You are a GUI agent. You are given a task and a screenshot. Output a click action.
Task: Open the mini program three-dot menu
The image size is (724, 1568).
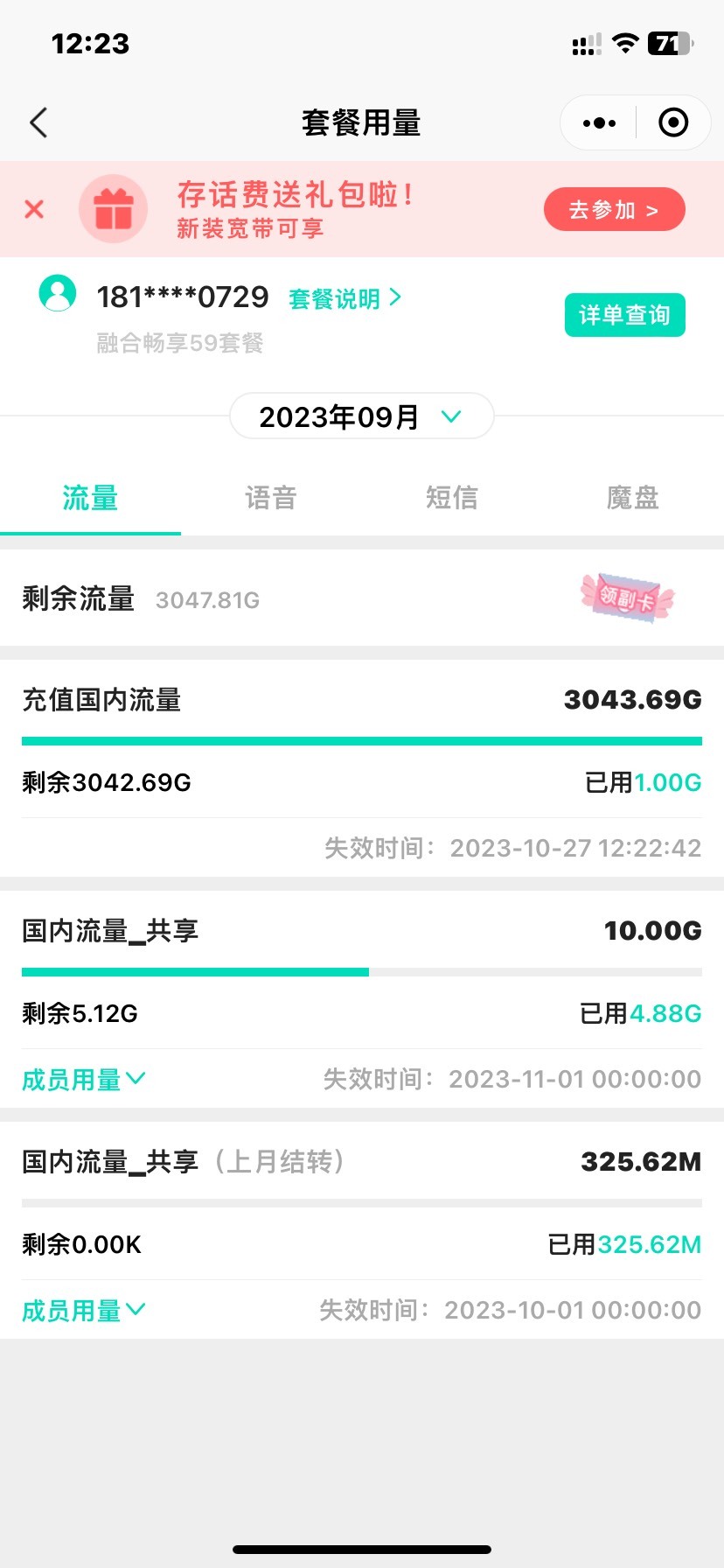(x=599, y=122)
